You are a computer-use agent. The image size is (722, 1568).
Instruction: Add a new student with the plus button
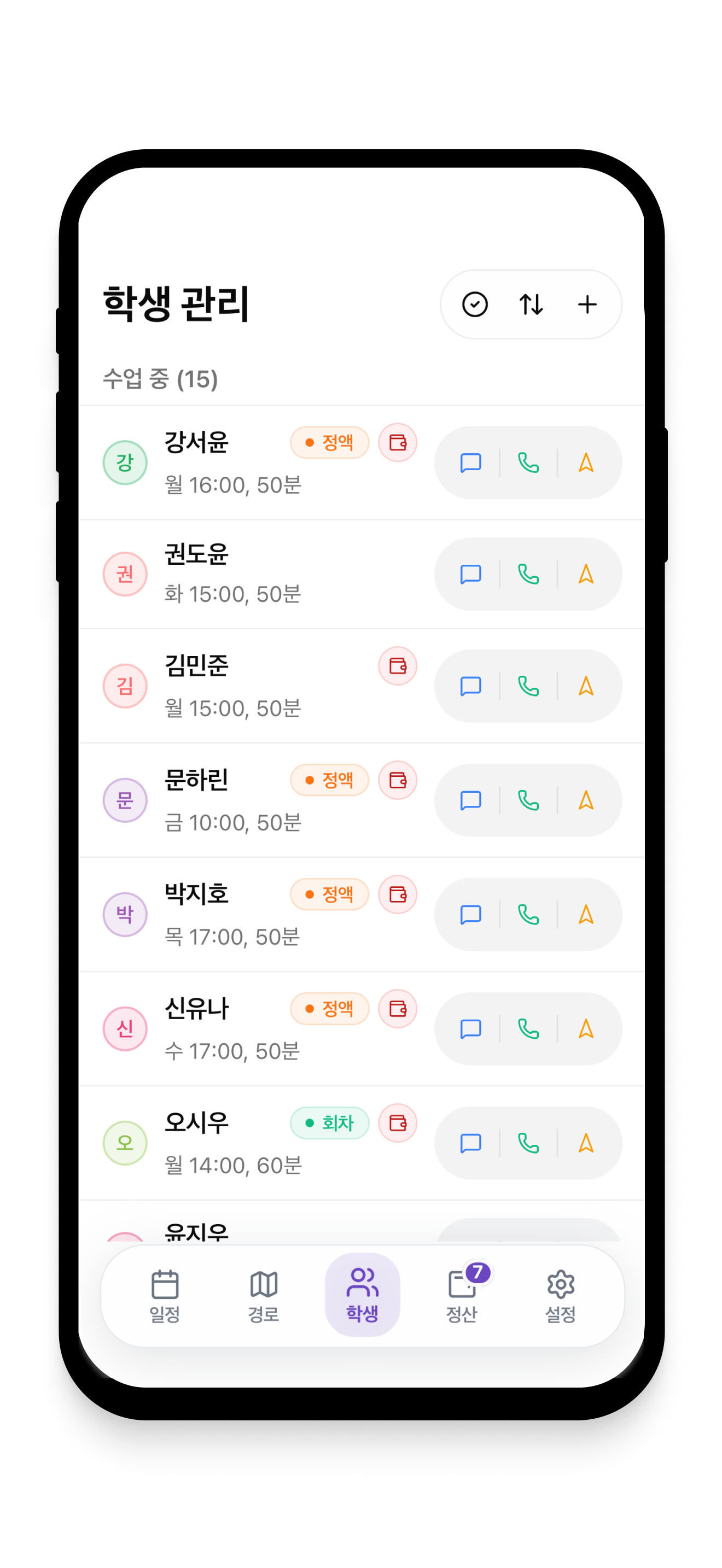[x=586, y=305]
